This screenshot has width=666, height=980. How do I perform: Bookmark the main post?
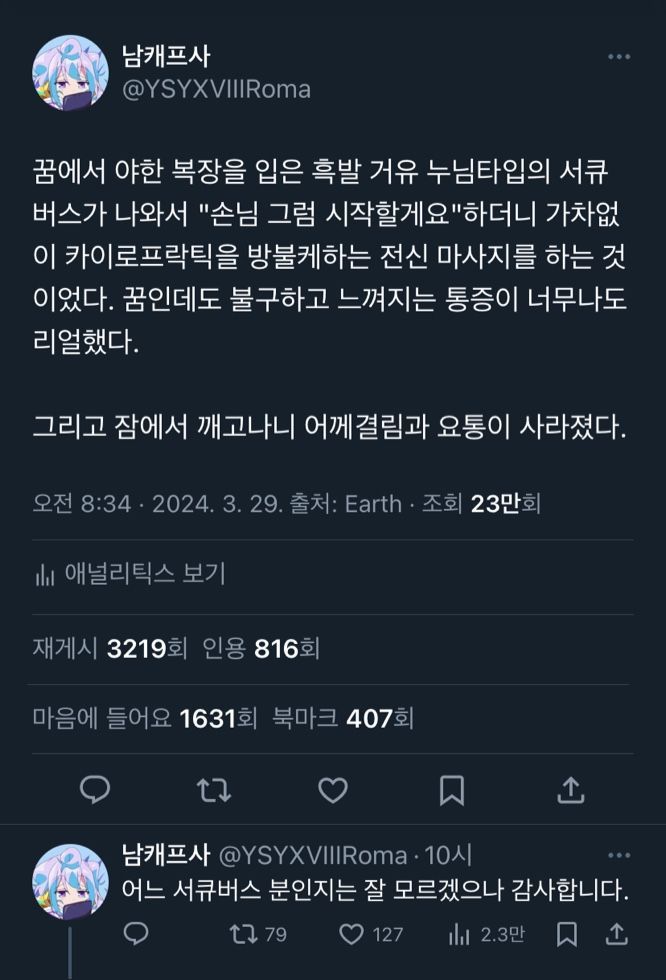coord(451,790)
